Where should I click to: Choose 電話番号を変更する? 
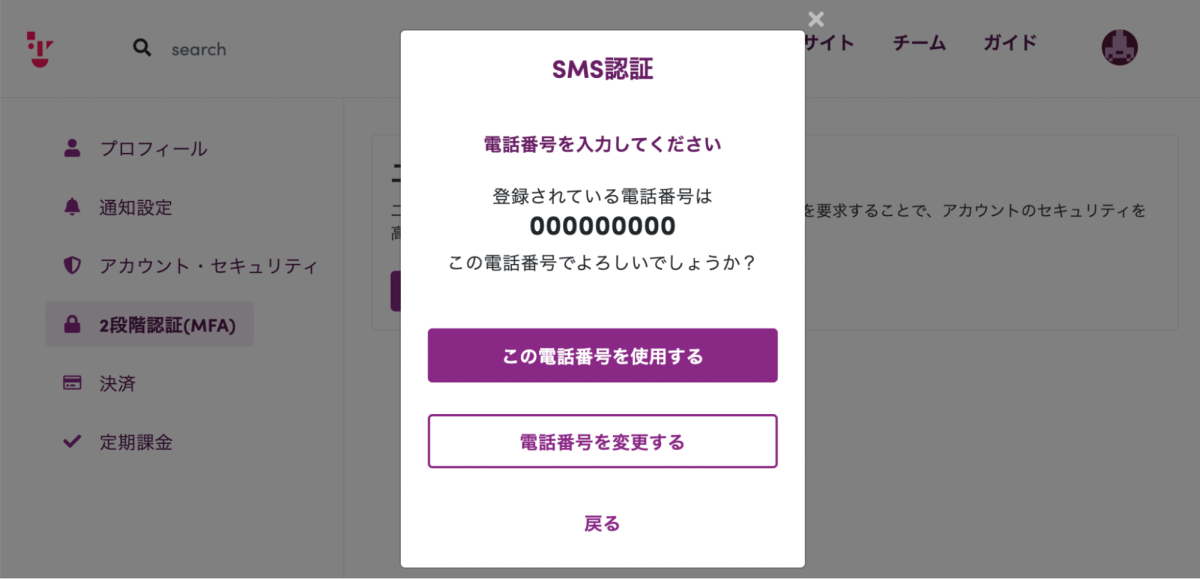tap(602, 441)
